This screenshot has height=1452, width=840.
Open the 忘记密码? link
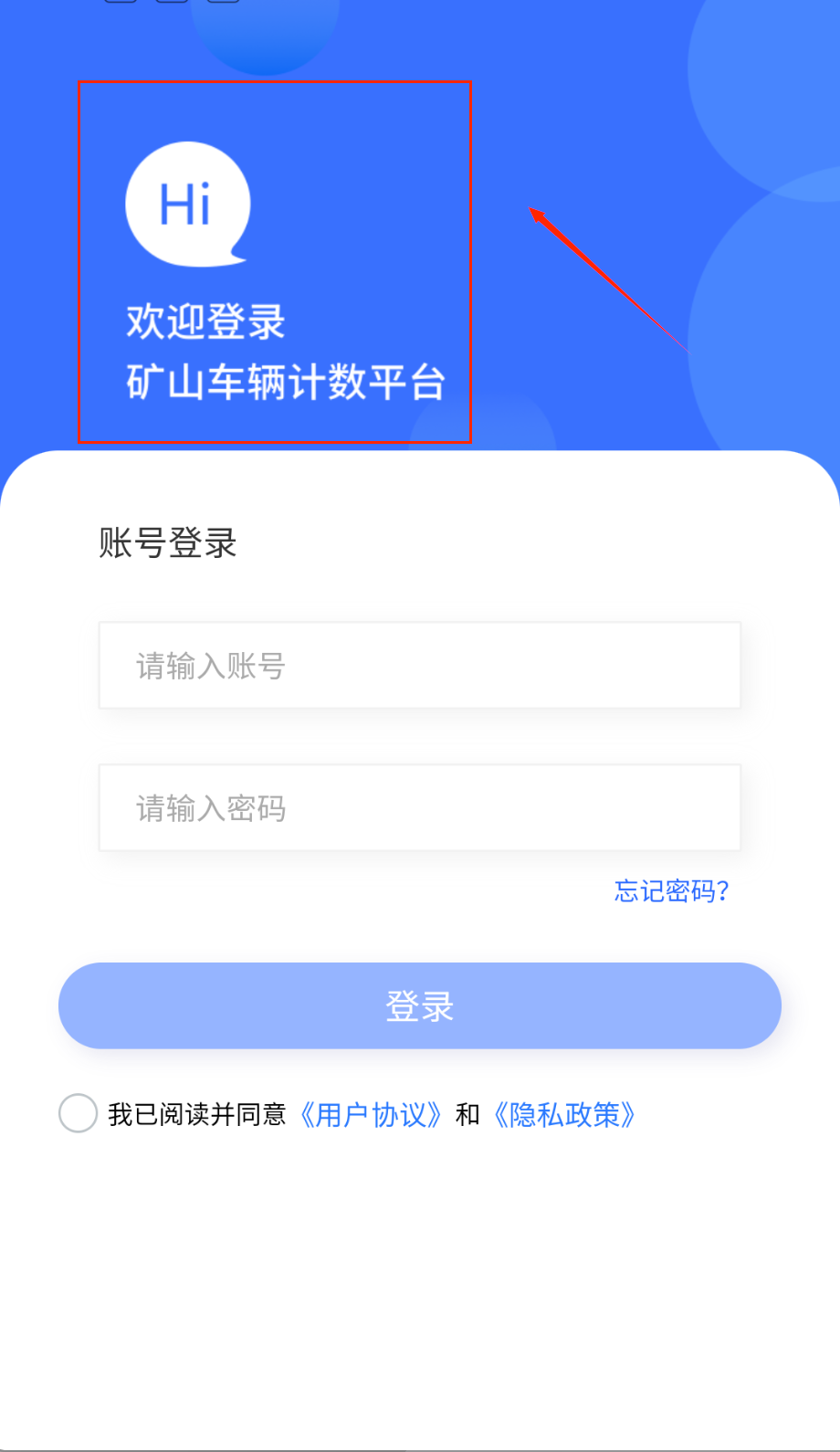pyautogui.click(x=671, y=891)
